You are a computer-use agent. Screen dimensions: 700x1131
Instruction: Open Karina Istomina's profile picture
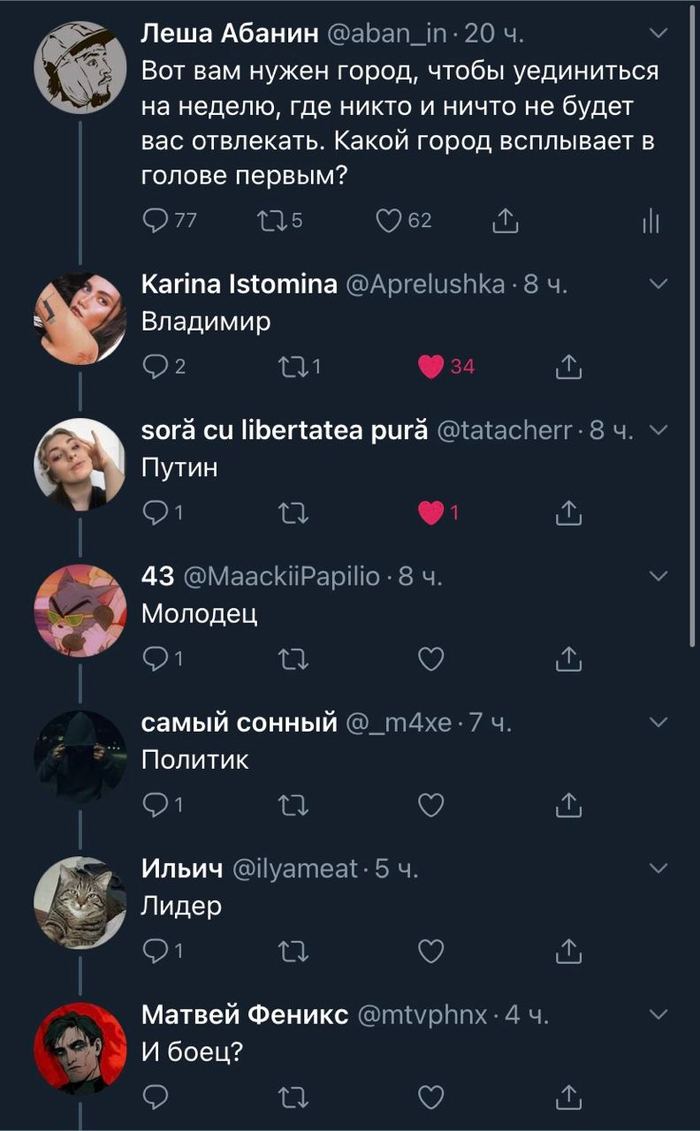80,318
